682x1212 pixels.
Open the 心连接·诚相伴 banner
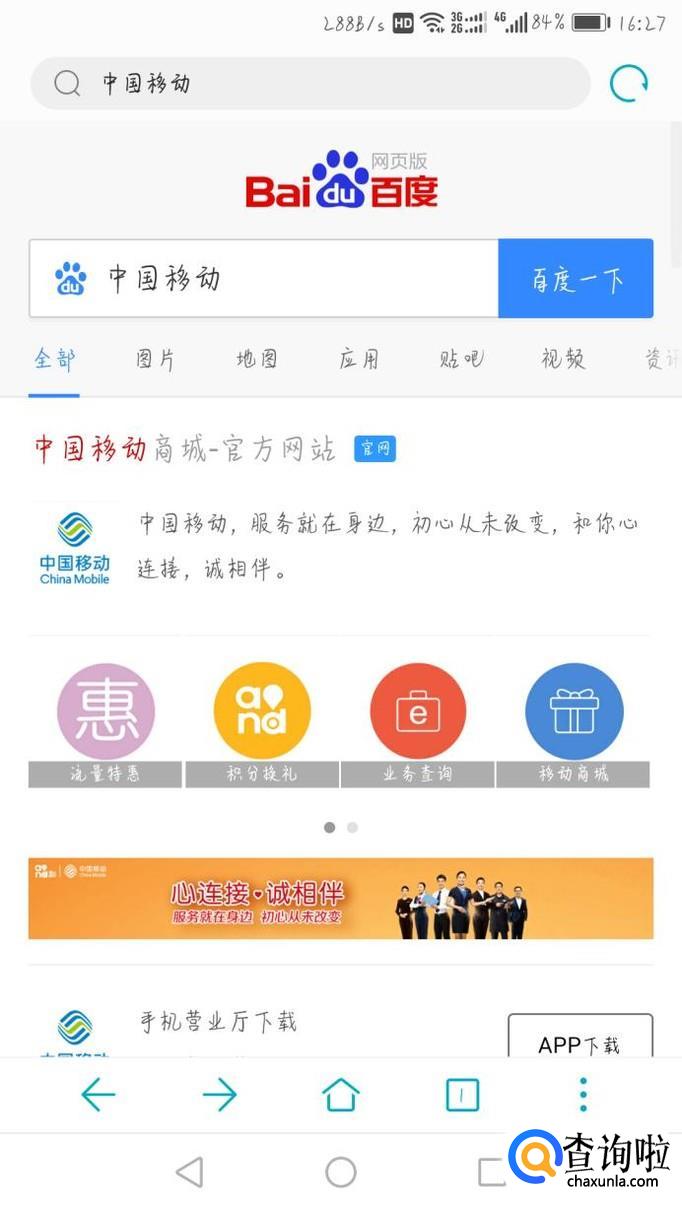tap(340, 897)
